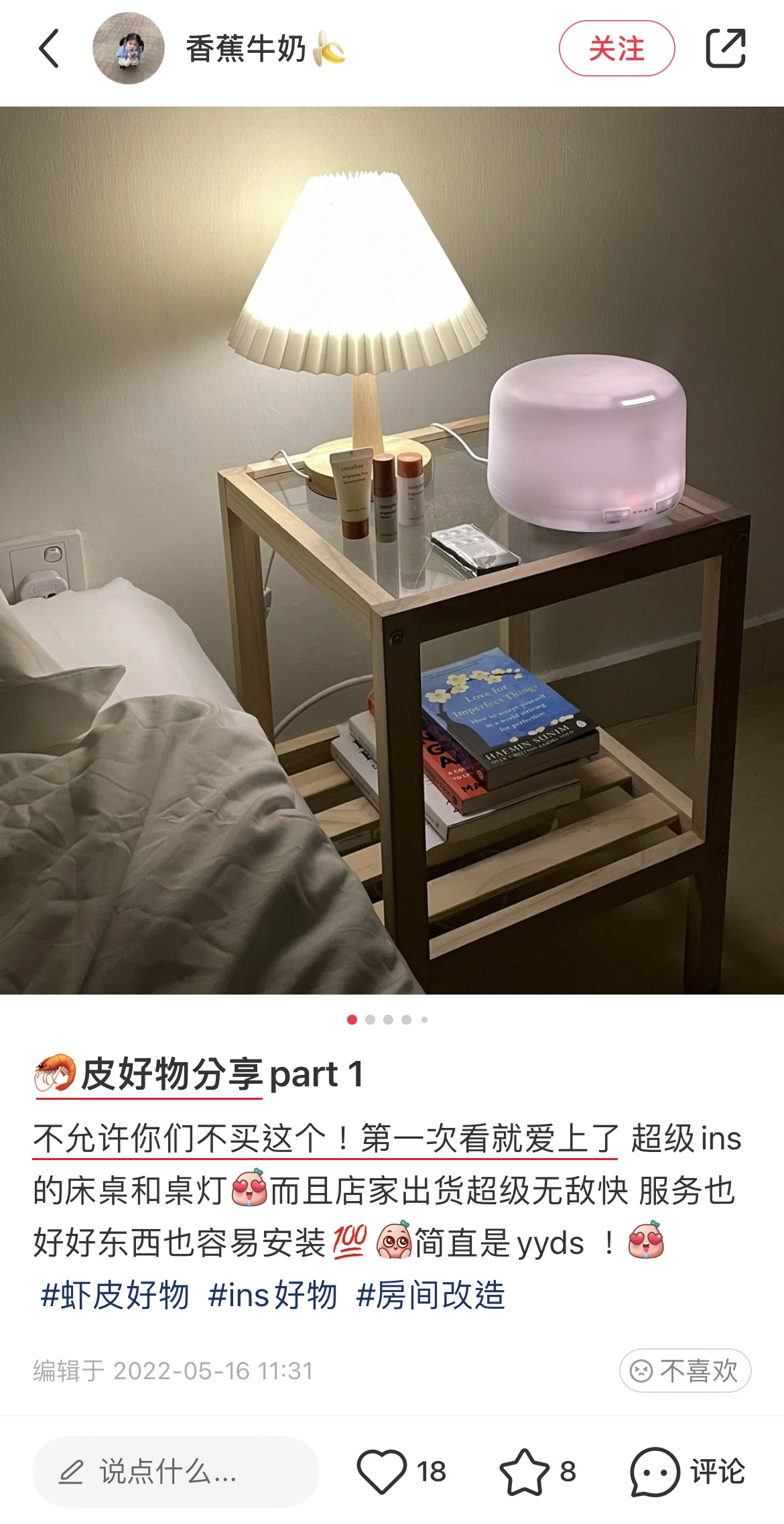This screenshot has width=784, height=1524.
Task: Open the #房间改造 hashtag
Action: (x=431, y=1295)
